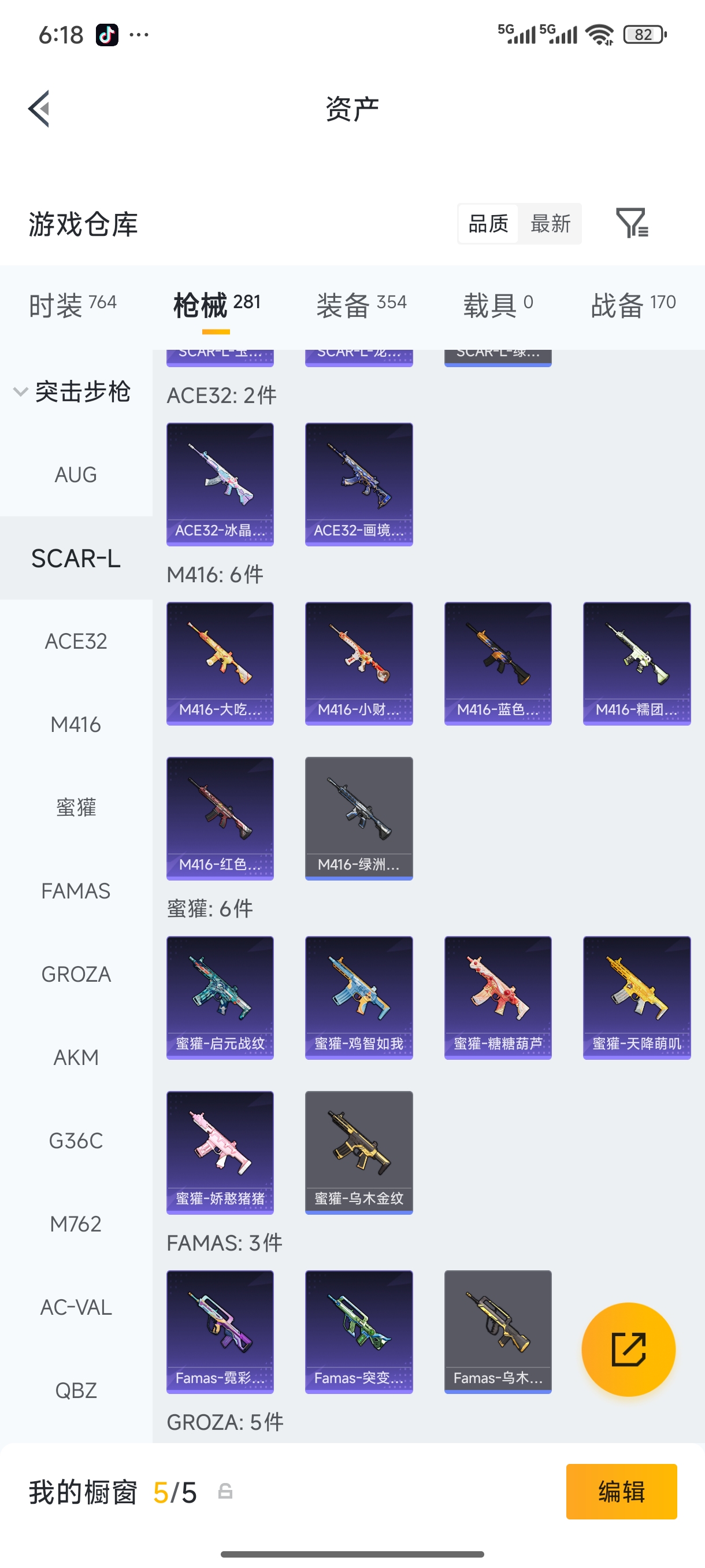Select AKM in the side list
The width and height of the screenshot is (705, 1568).
tap(76, 1057)
